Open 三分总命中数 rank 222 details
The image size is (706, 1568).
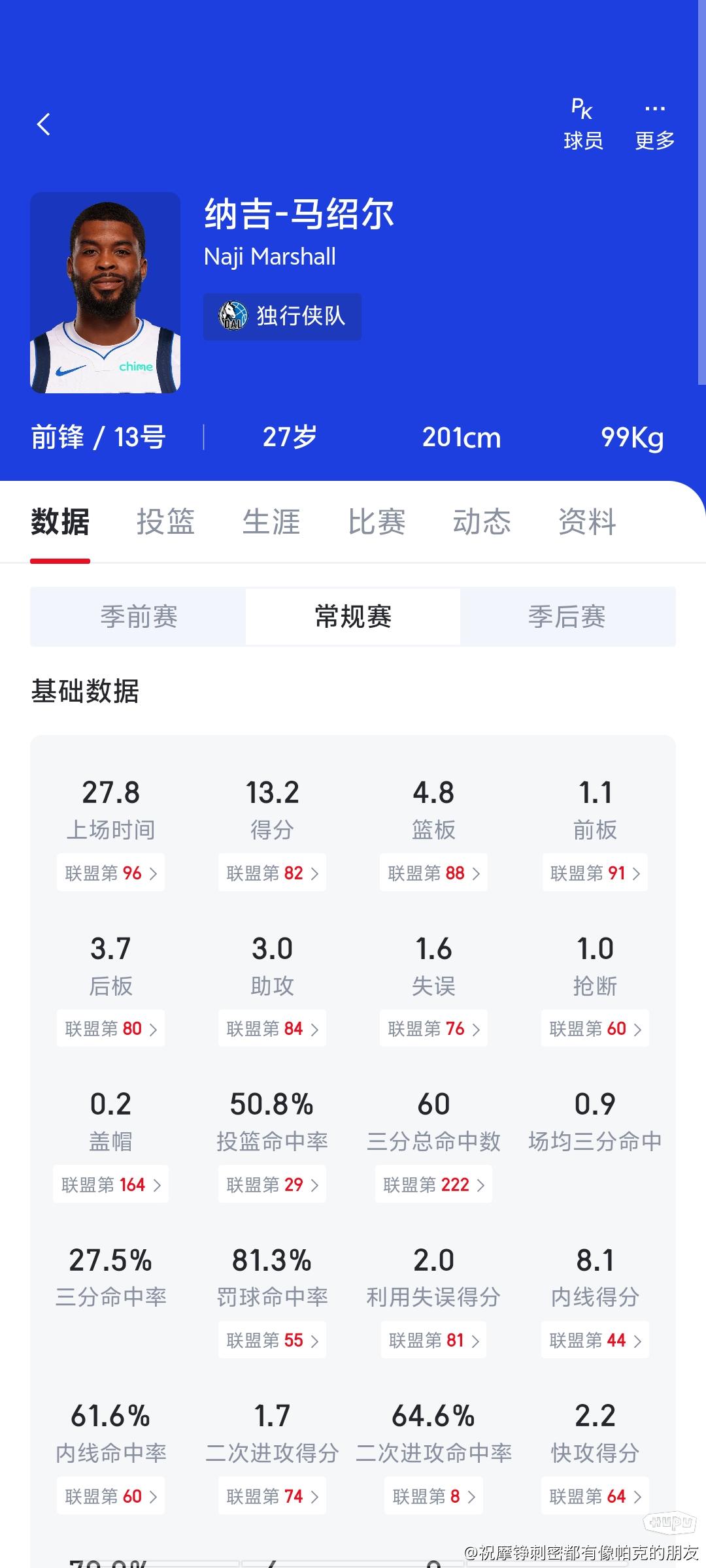coord(433,1184)
